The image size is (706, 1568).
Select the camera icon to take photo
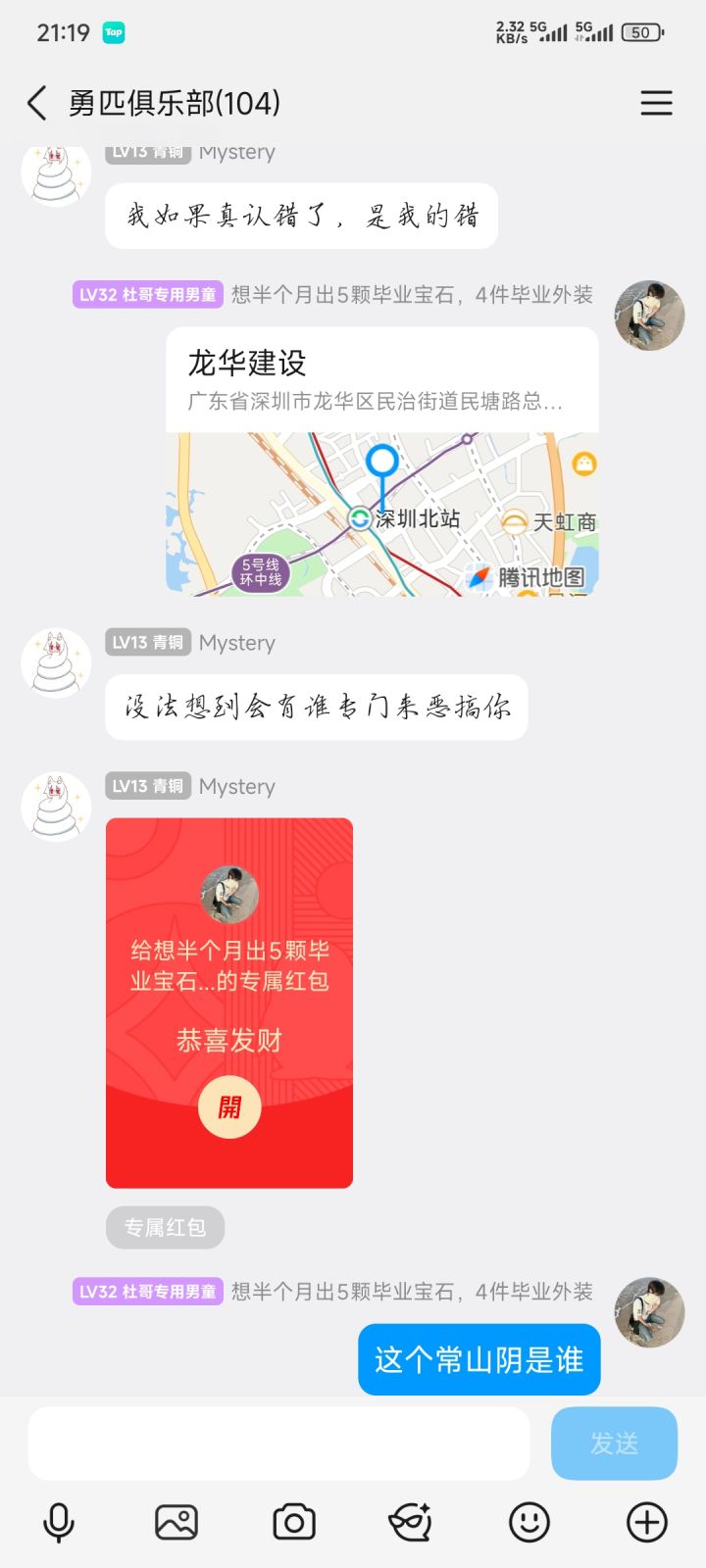coord(294,1521)
